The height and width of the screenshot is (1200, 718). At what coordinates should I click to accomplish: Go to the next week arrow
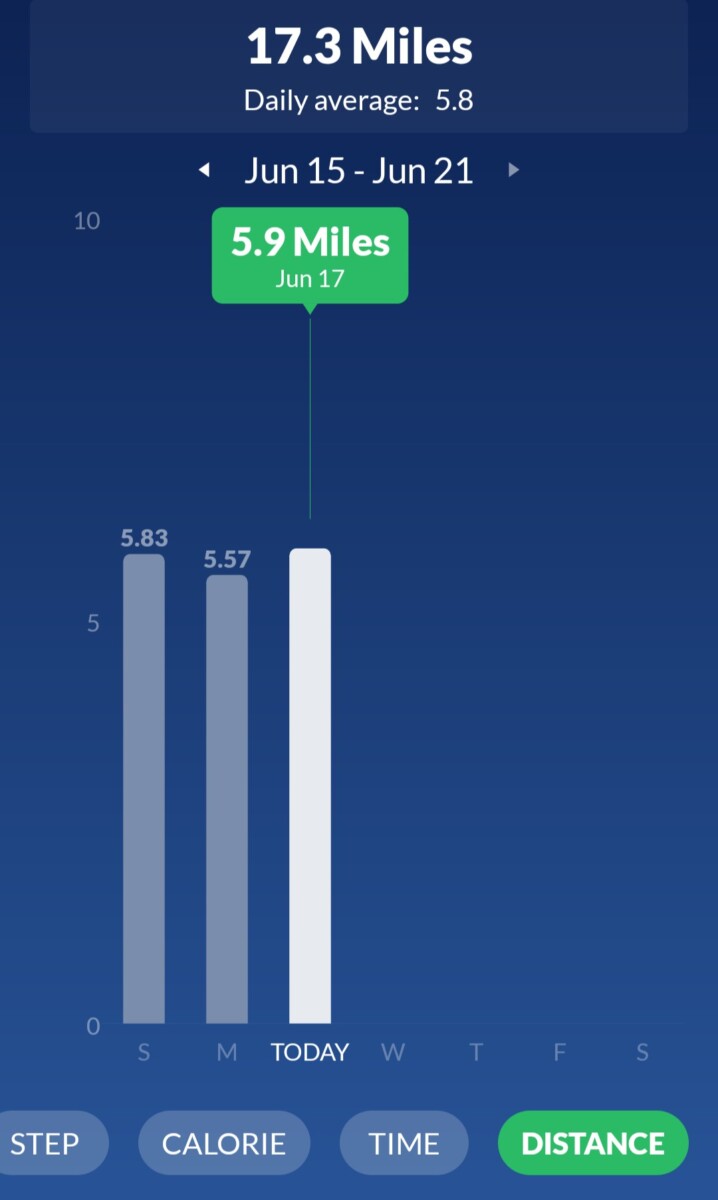pyautogui.click(x=514, y=171)
